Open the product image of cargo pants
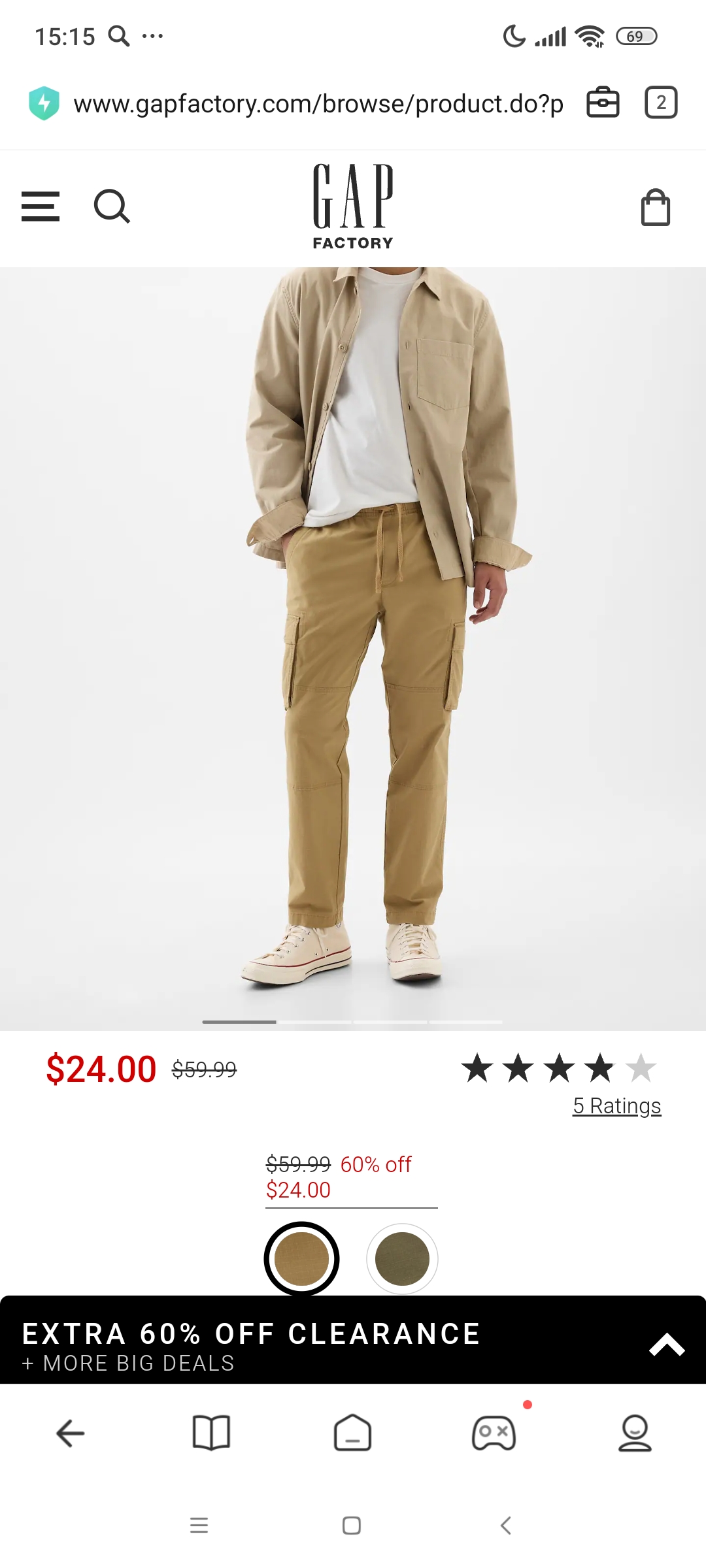Screen dimensions: 706x1568 [353, 647]
